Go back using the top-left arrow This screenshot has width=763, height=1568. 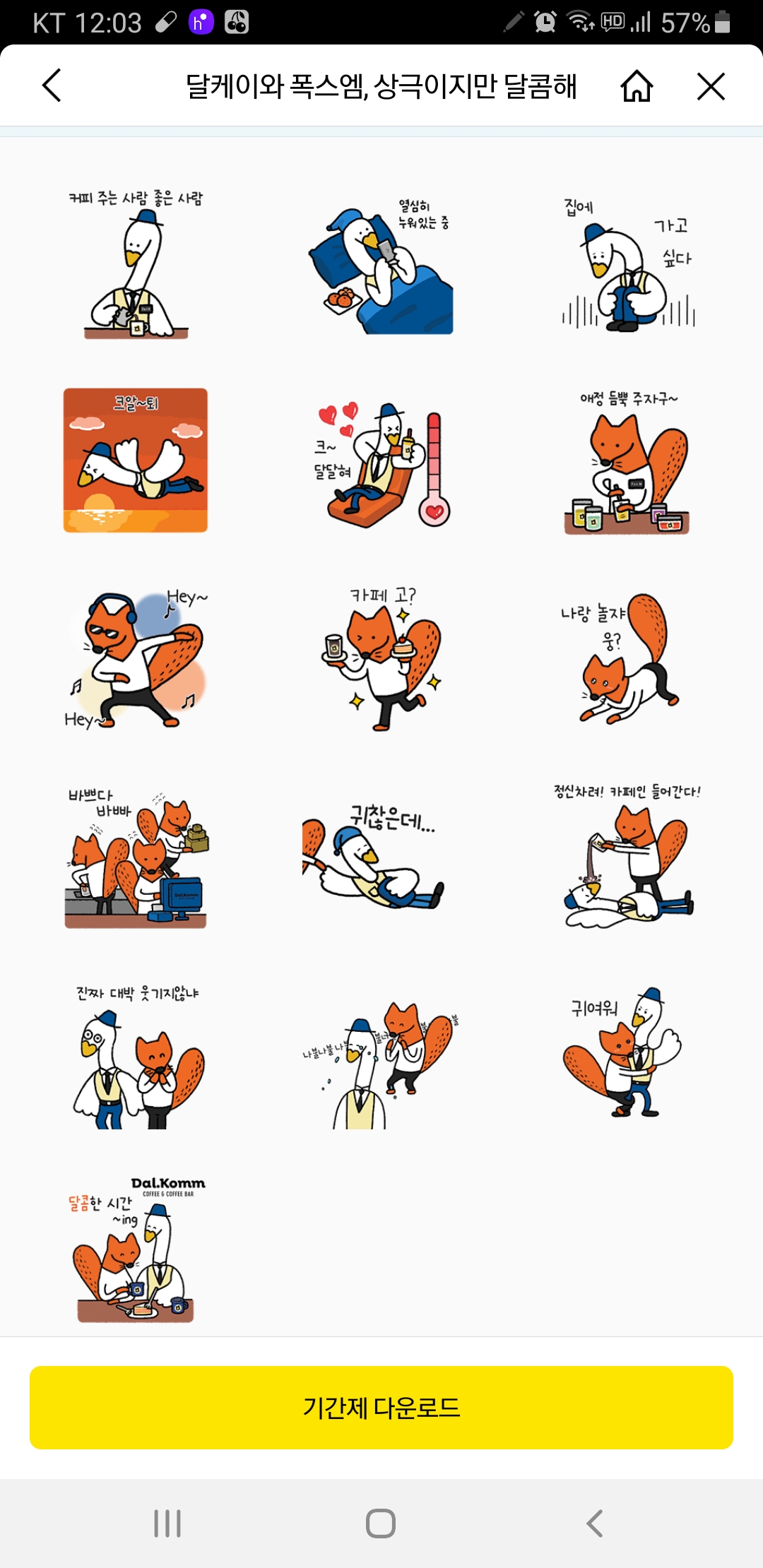click(52, 86)
